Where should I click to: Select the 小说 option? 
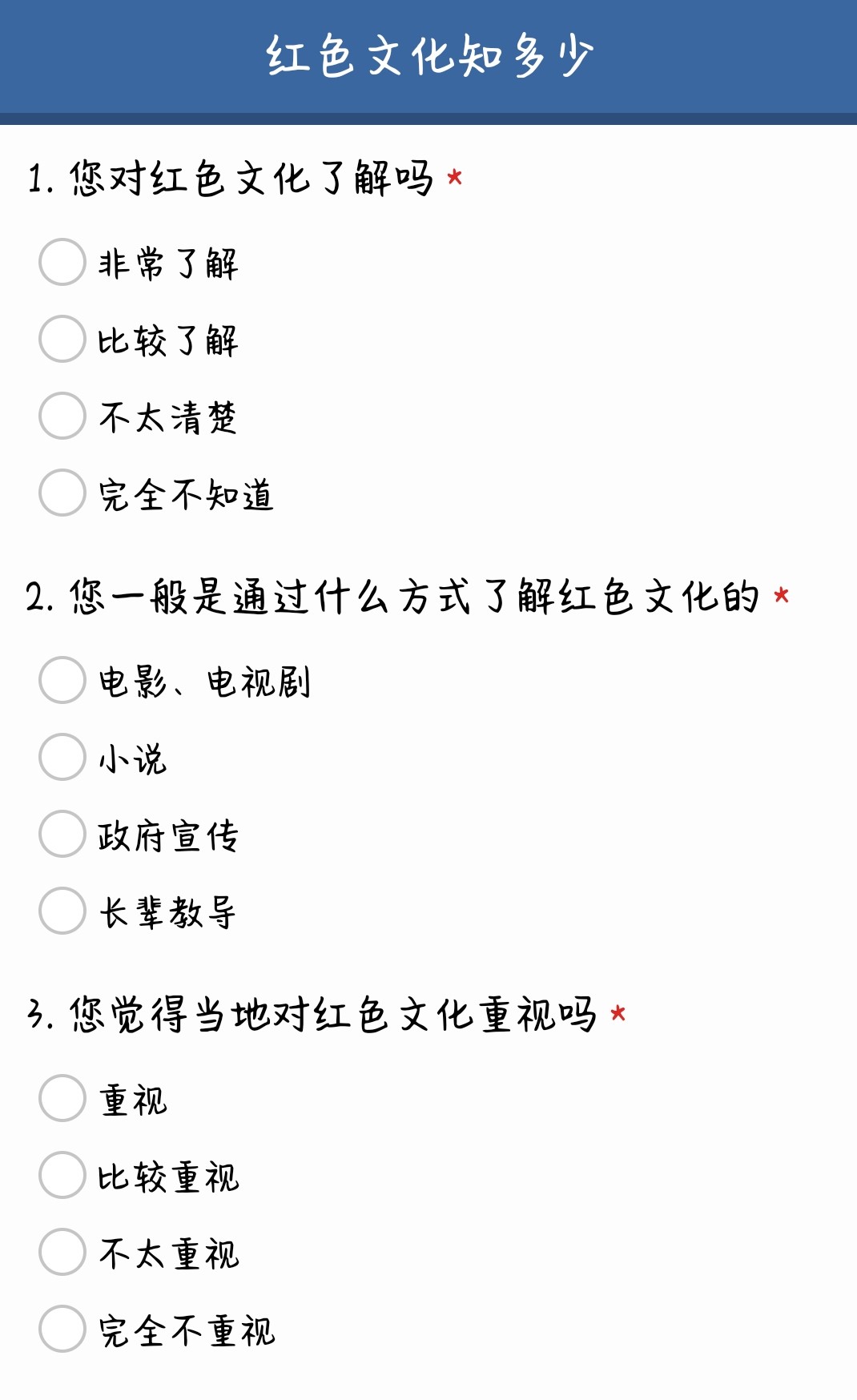click(62, 757)
